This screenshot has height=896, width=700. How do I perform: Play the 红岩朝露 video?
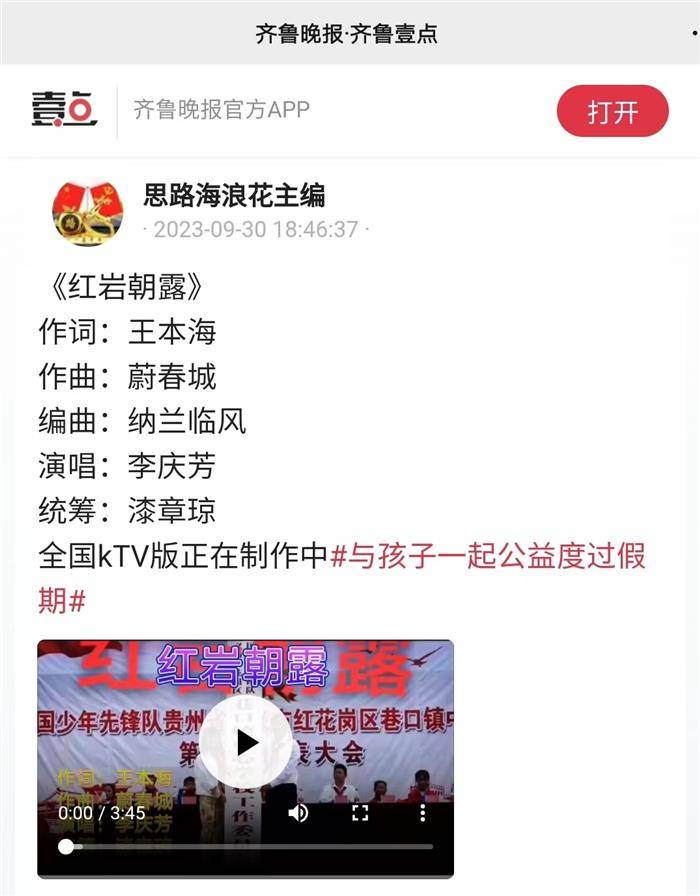coord(246,742)
